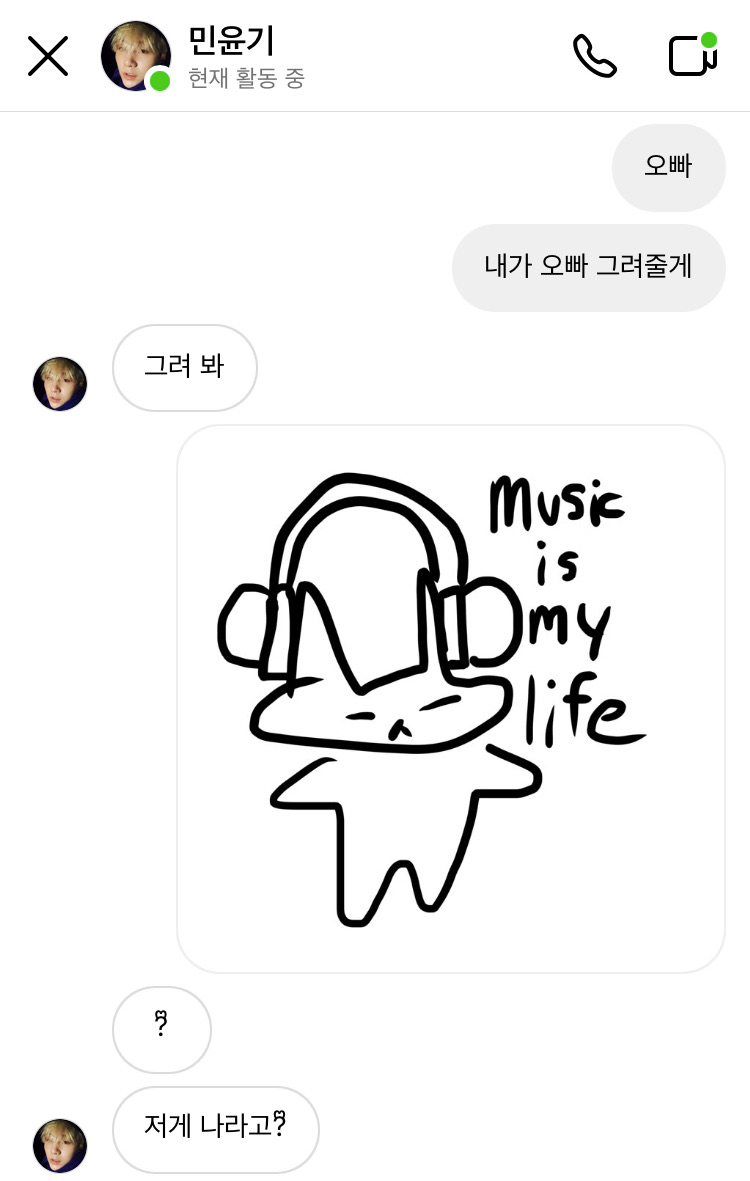Close the chat with the X button
The image size is (750, 1181).
point(47,56)
